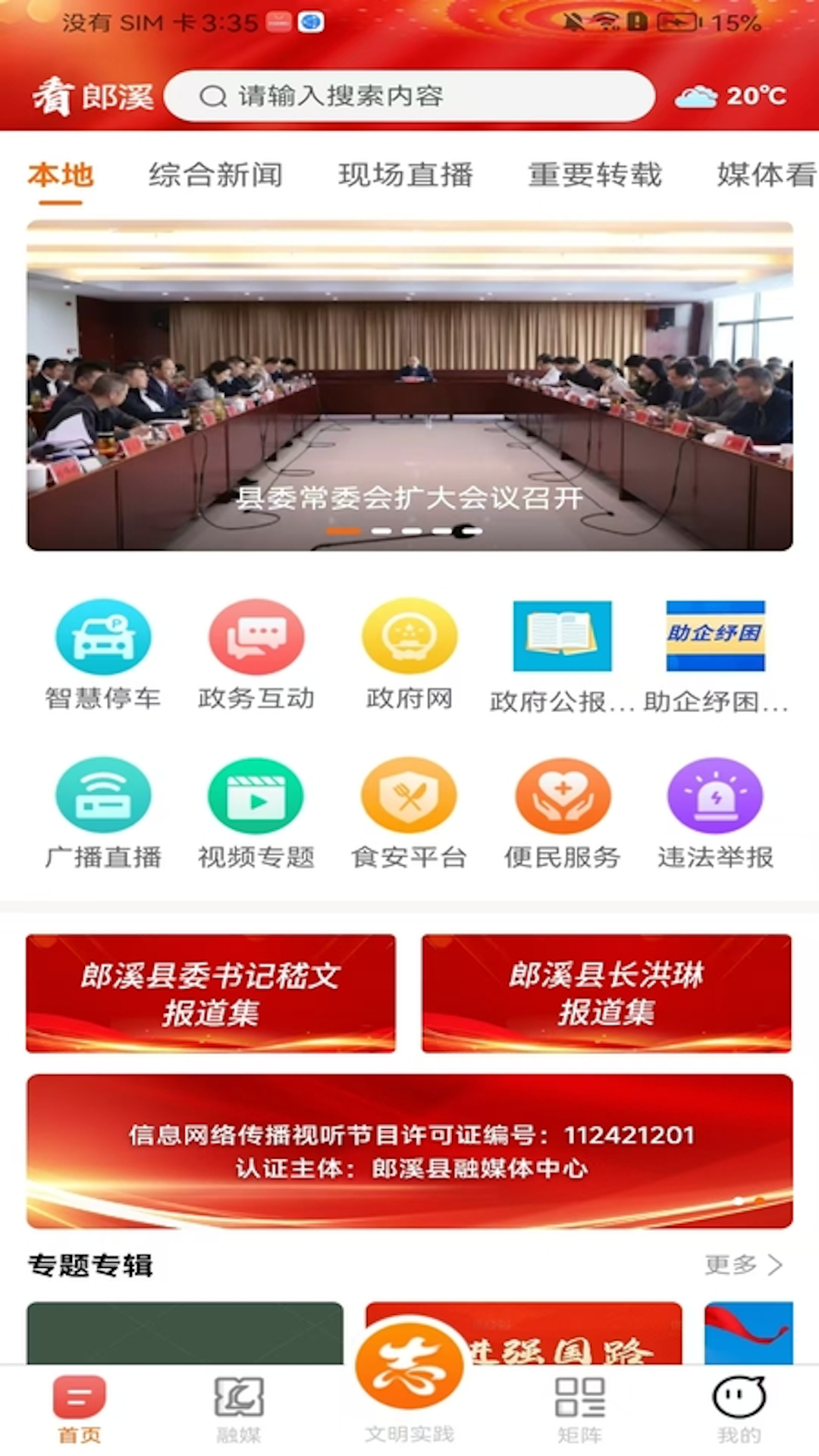Tap 广播直播 icon
Viewport: 819px width, 1456px height.
tap(103, 813)
